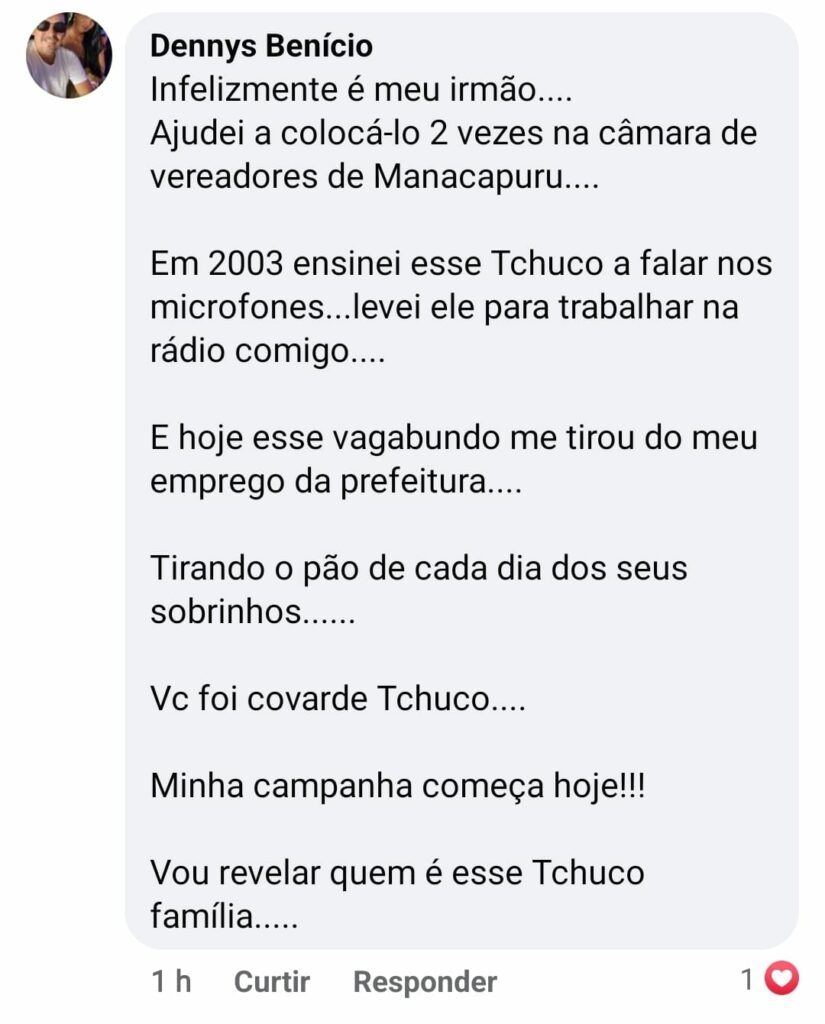Open the Dennys Benício name link
This screenshot has width=825, height=1024.
[261, 46]
